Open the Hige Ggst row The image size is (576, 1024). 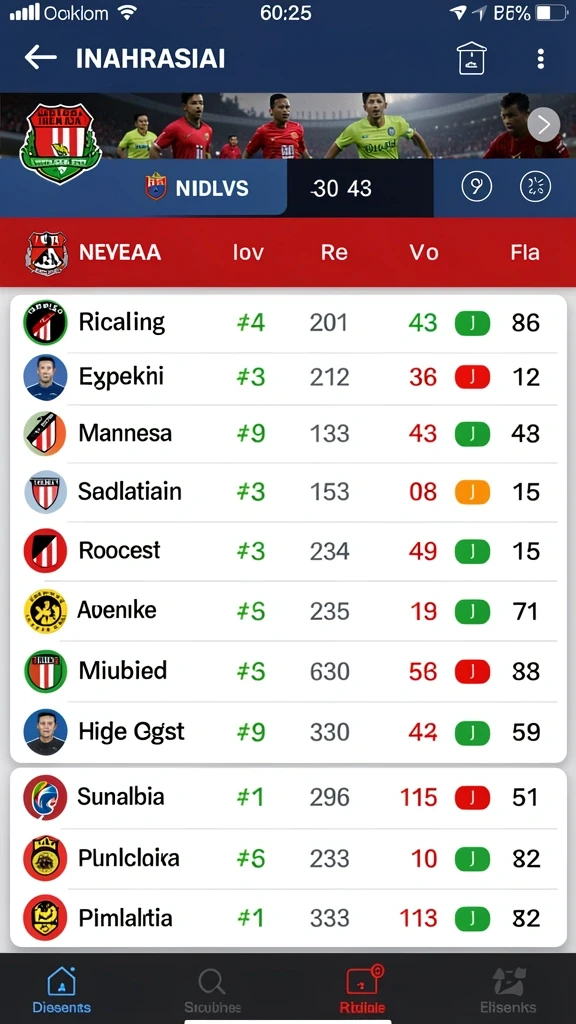click(288, 732)
